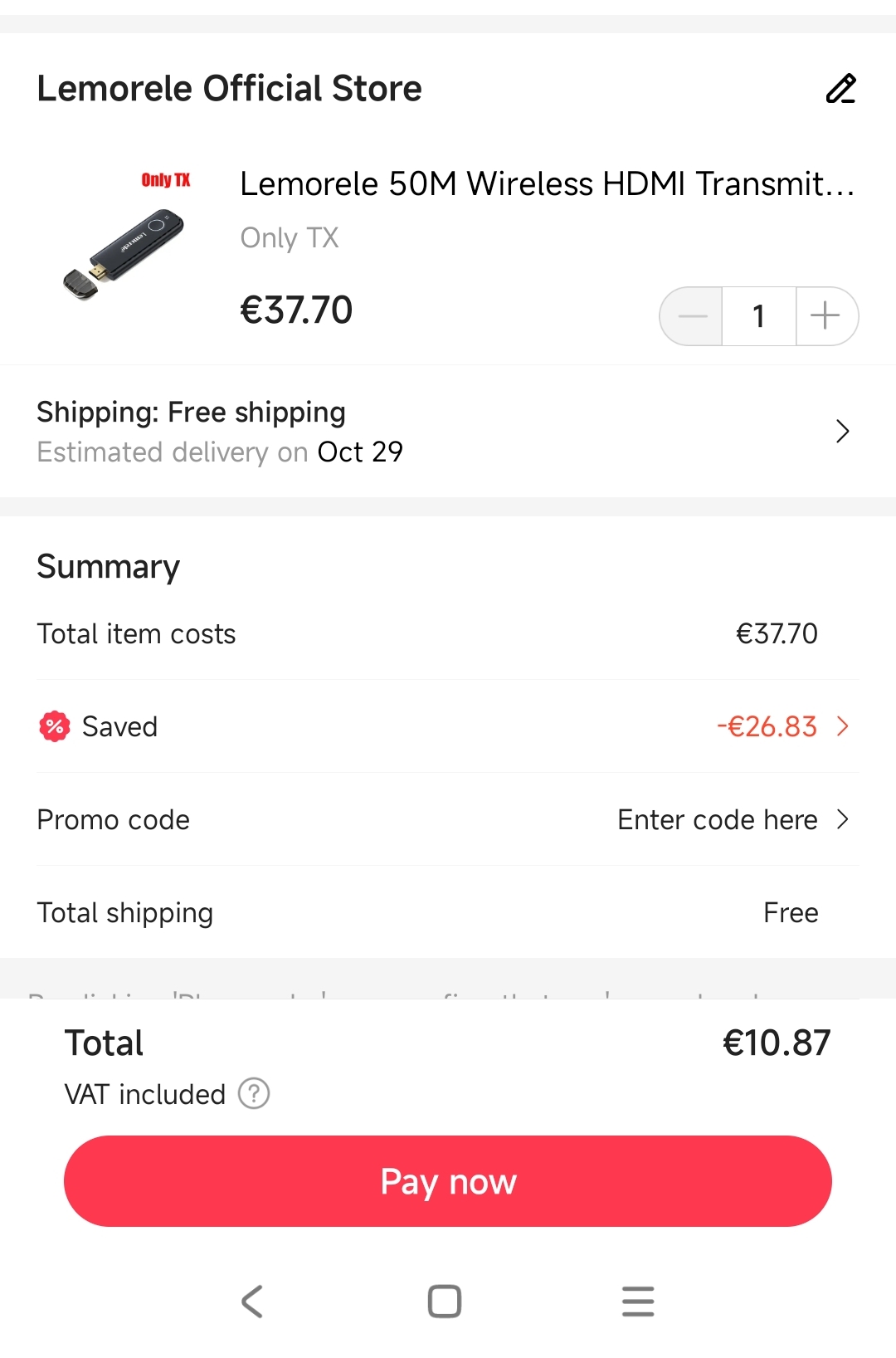This screenshot has width=896, height=1358.
Task: Go back using the system back button
Action: click(x=252, y=1301)
